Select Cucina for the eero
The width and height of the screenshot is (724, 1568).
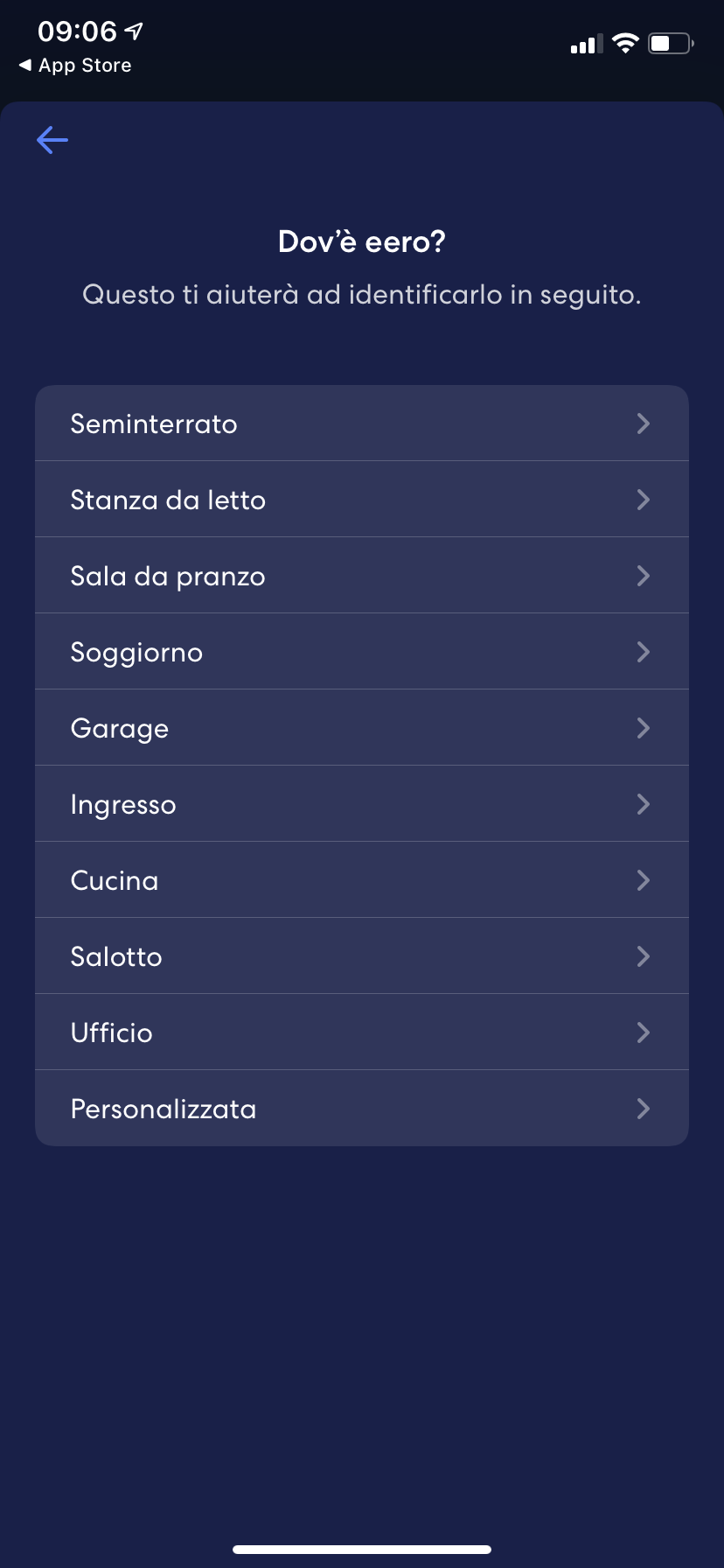pyautogui.click(x=362, y=880)
